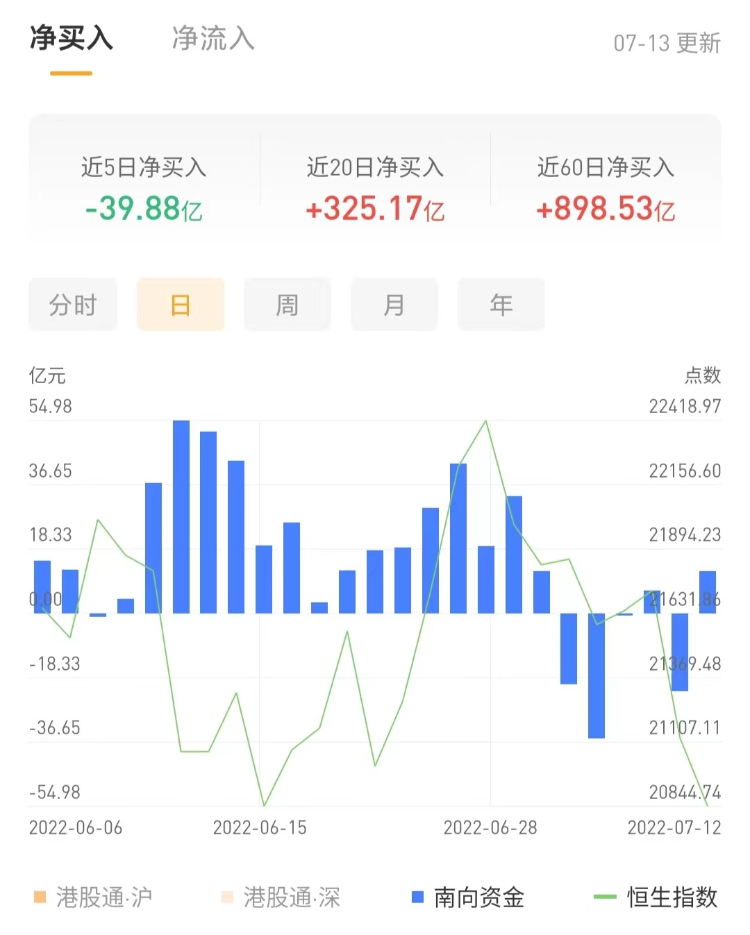The width and height of the screenshot is (750, 935).
Task: Toggle the 恒生指数 legend series
Action: (x=656, y=897)
